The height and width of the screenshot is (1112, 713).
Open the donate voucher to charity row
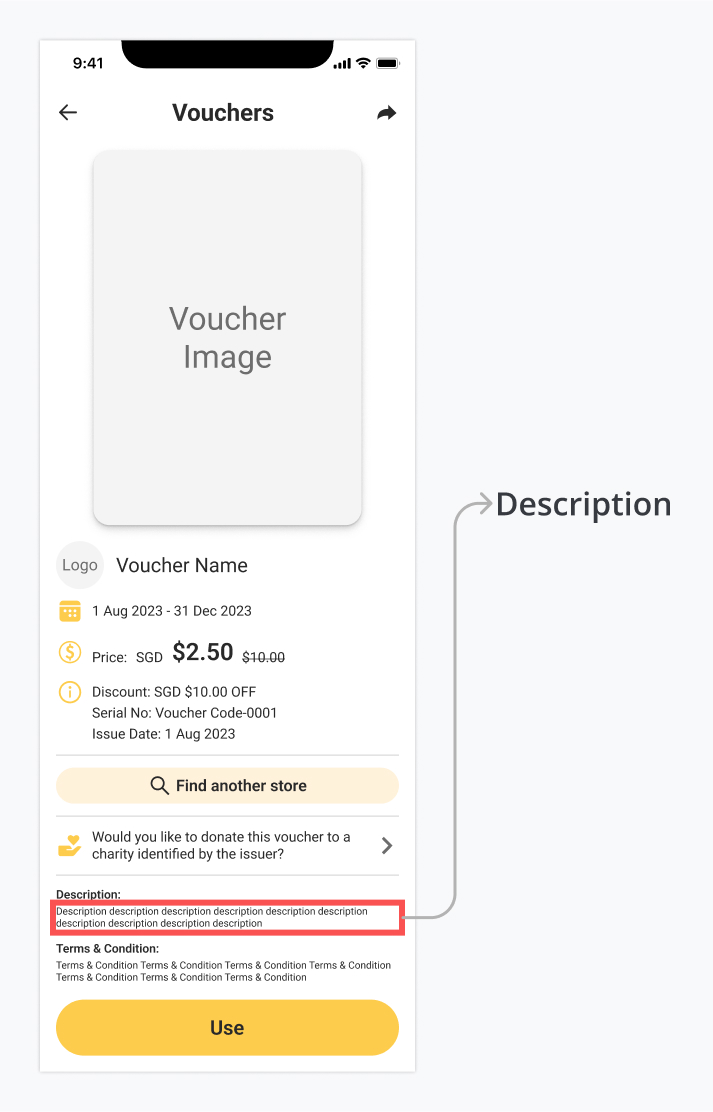(x=227, y=846)
